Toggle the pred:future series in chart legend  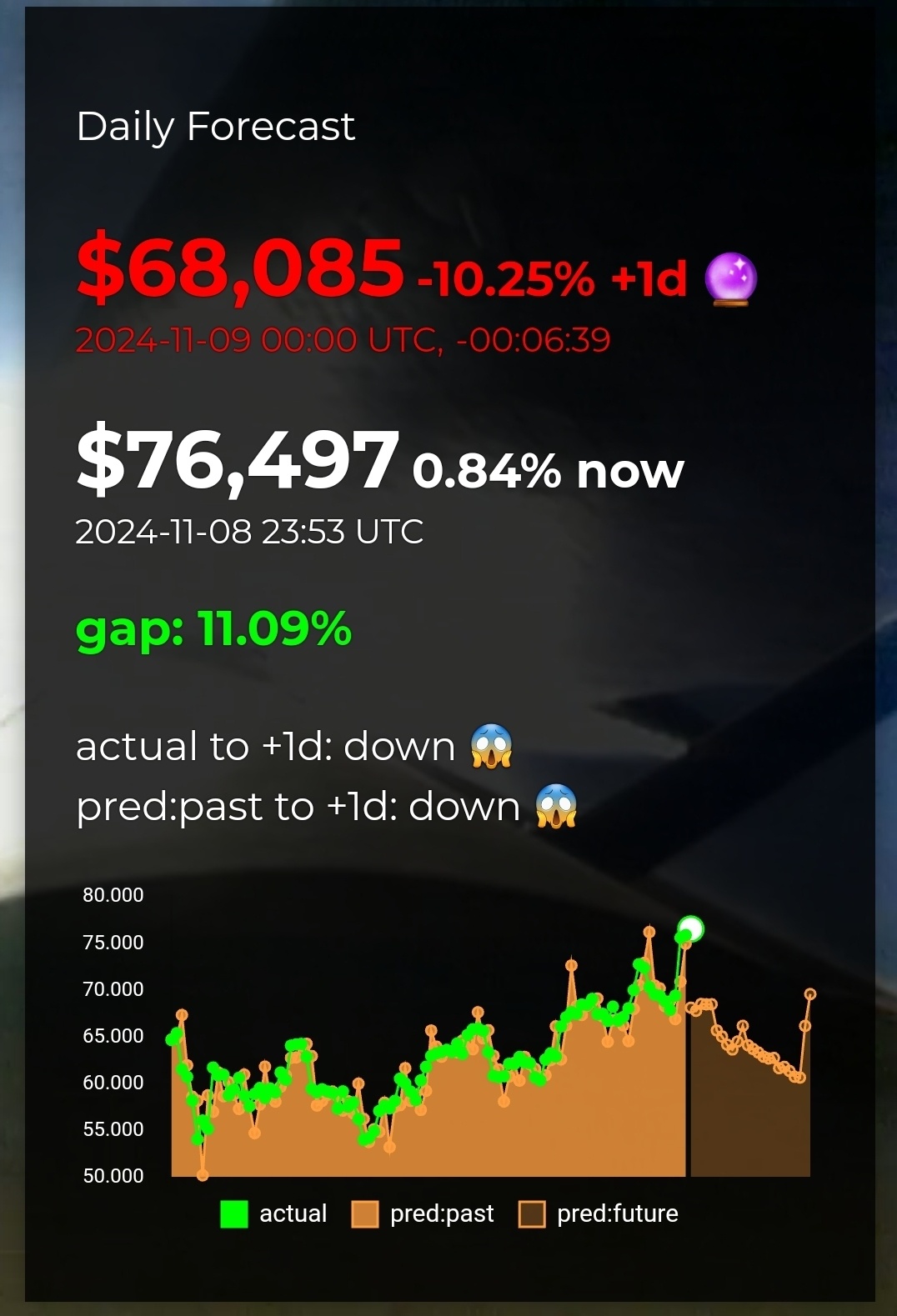pos(599,1213)
